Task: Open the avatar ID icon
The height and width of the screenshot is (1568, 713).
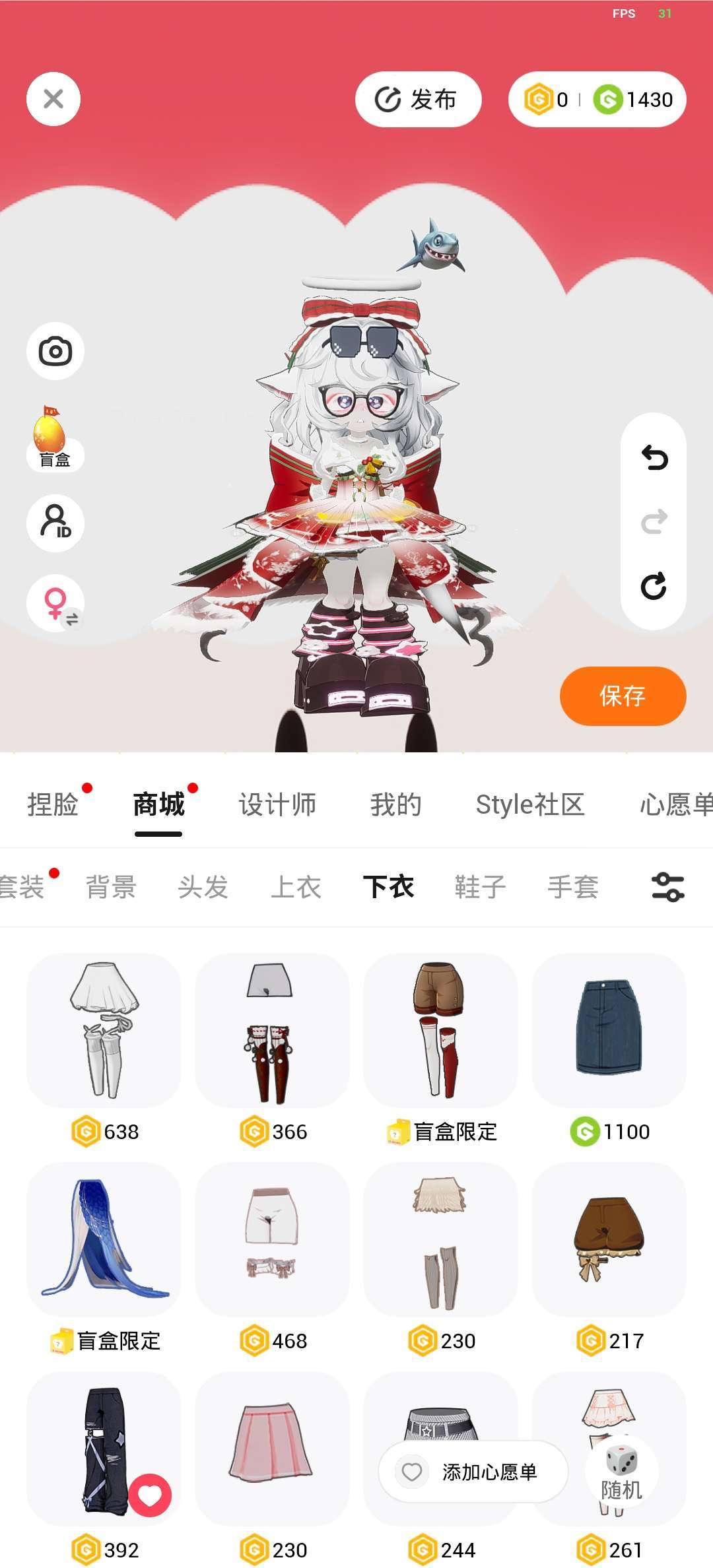Action: pos(55,523)
